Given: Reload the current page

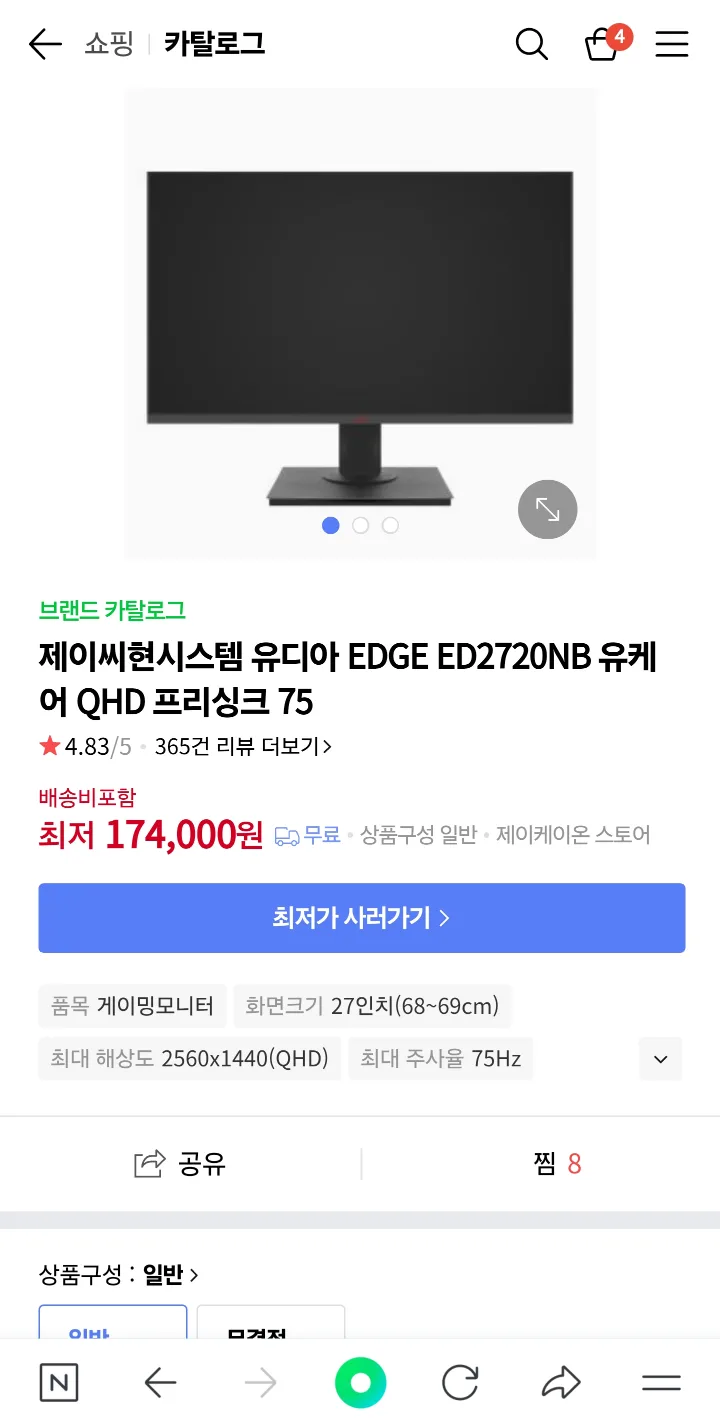Looking at the screenshot, I should click(460, 1383).
